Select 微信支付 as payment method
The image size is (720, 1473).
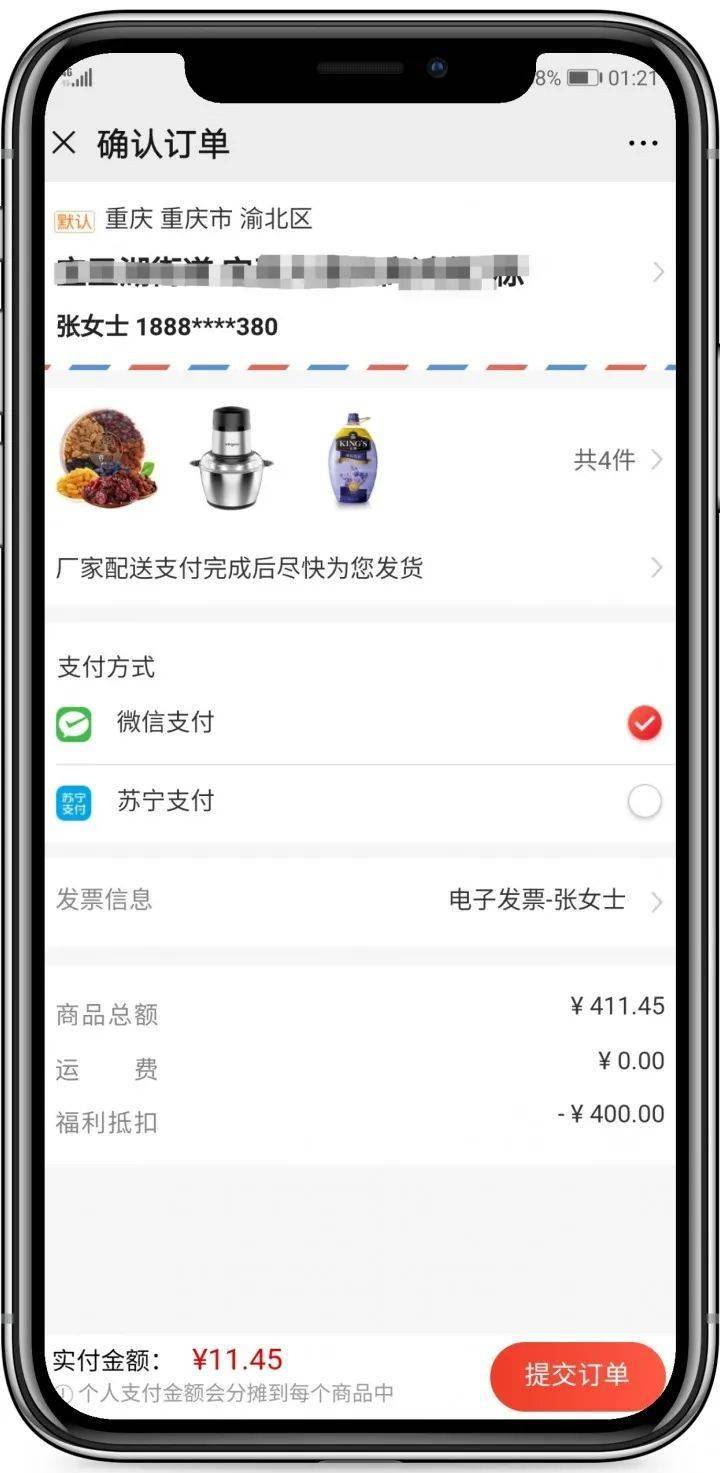tap(644, 722)
